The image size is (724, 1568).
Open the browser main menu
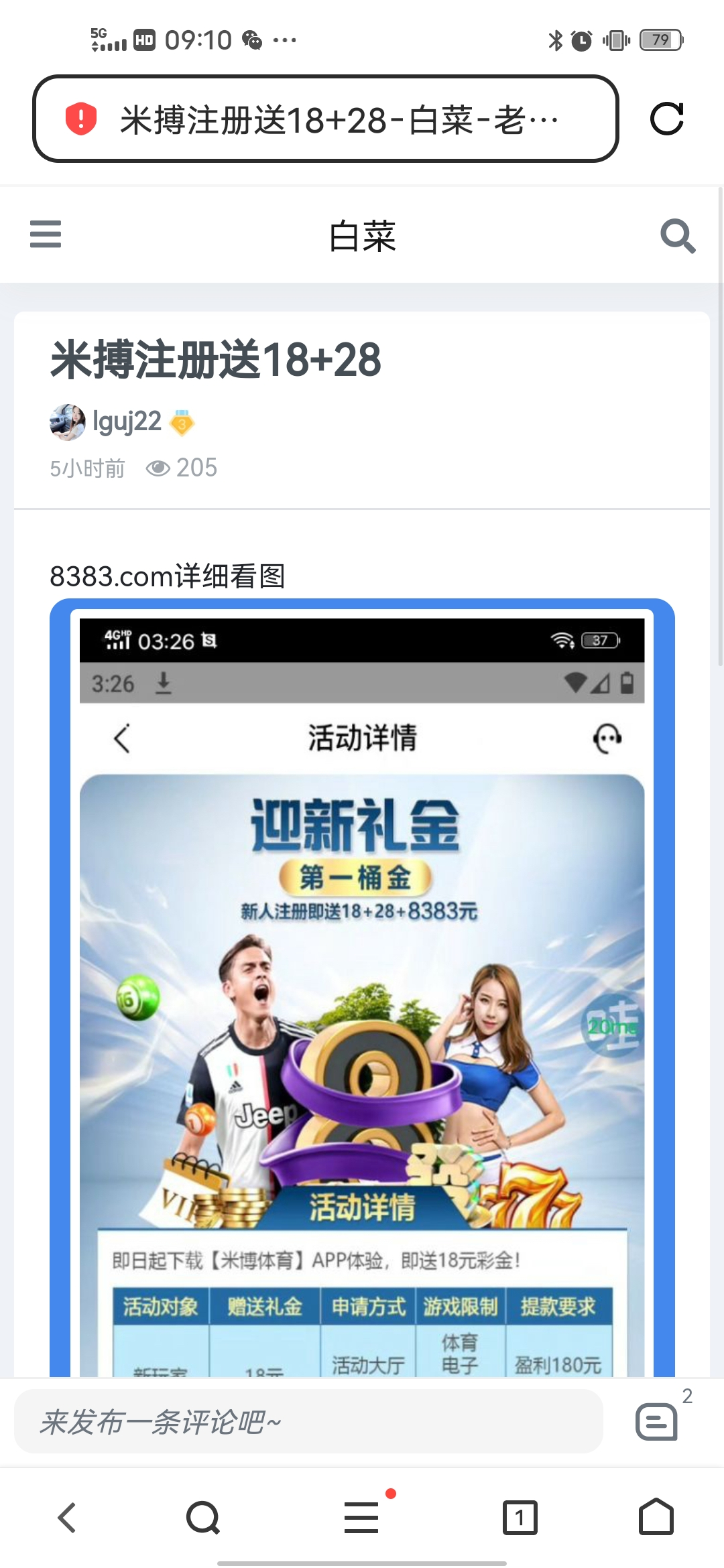click(x=362, y=1517)
